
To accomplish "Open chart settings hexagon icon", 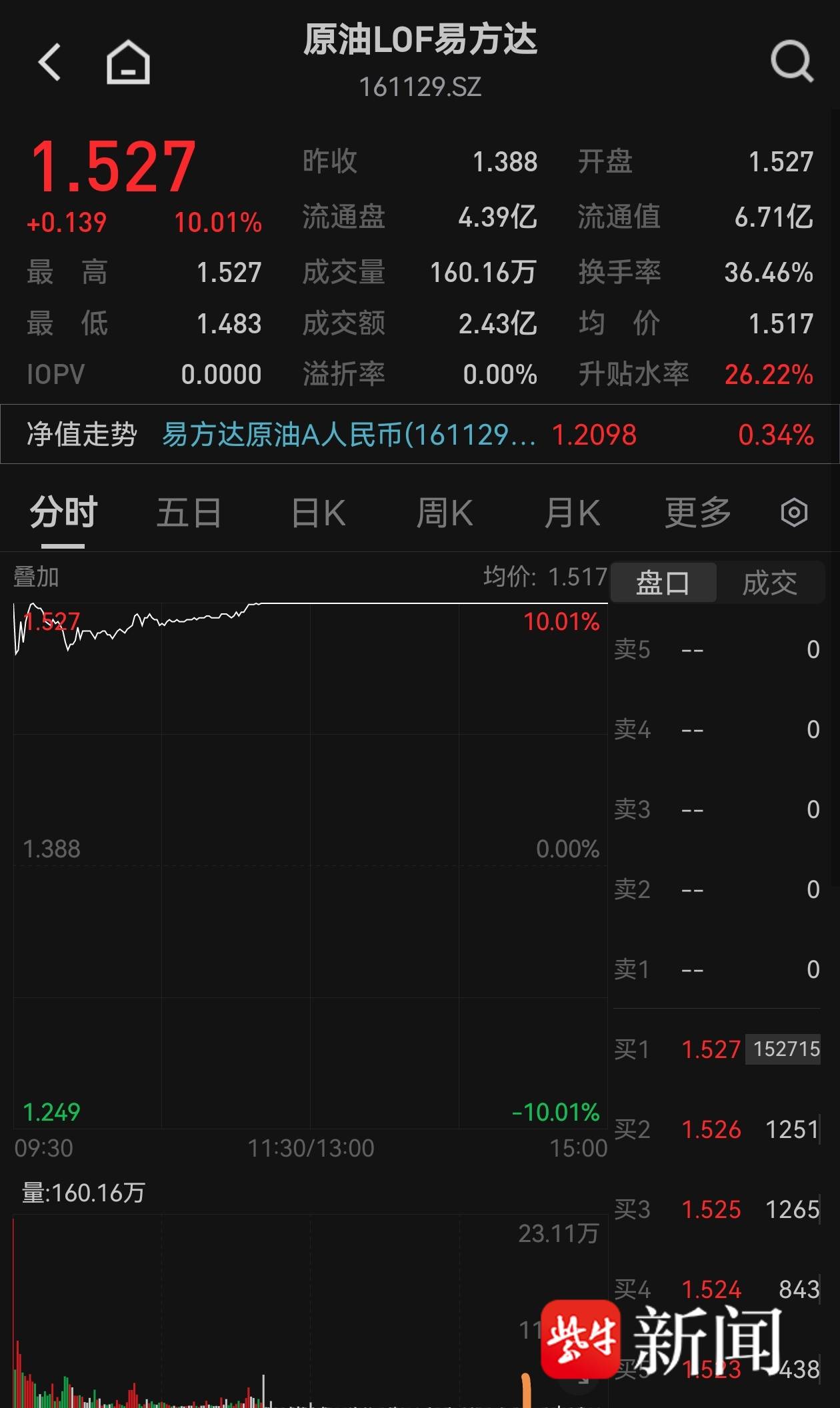I will [x=794, y=513].
